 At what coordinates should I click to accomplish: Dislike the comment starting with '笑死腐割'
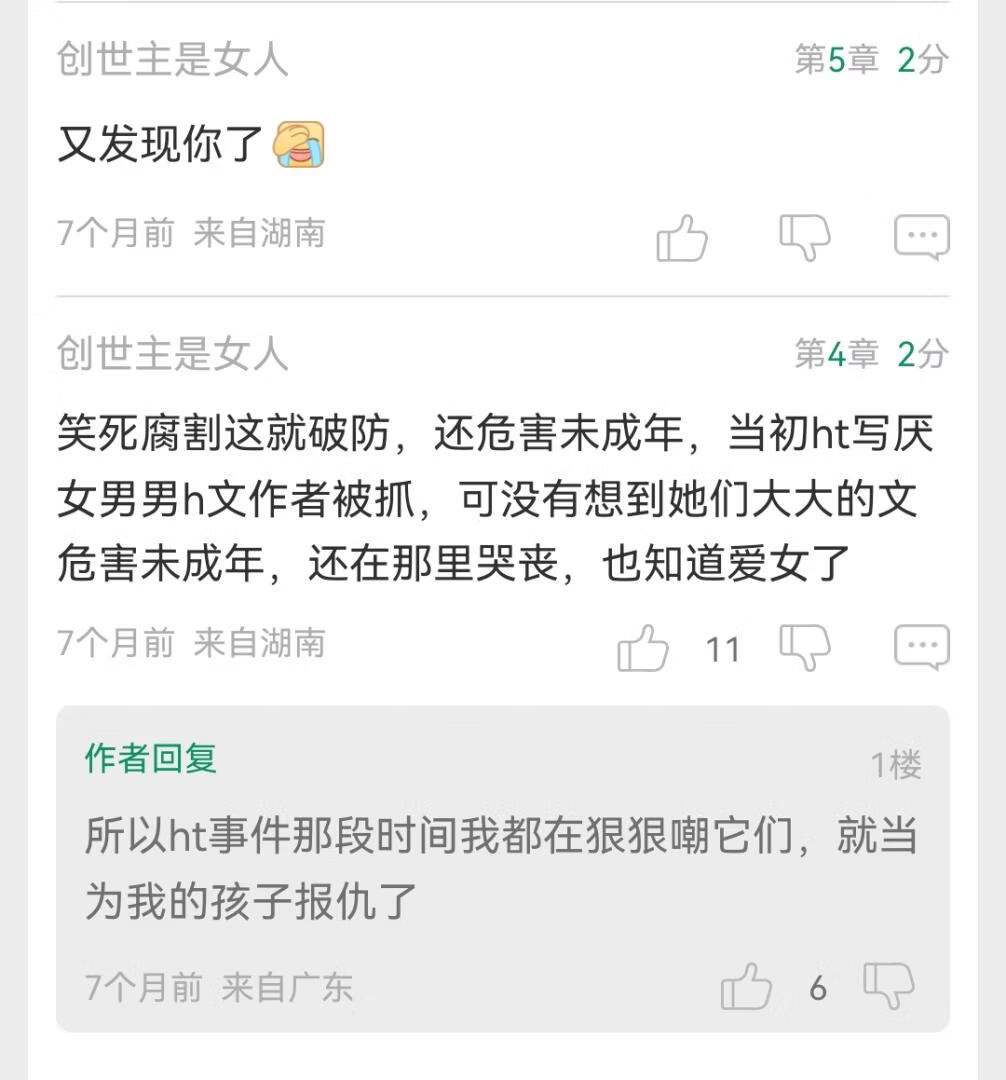[x=805, y=648]
